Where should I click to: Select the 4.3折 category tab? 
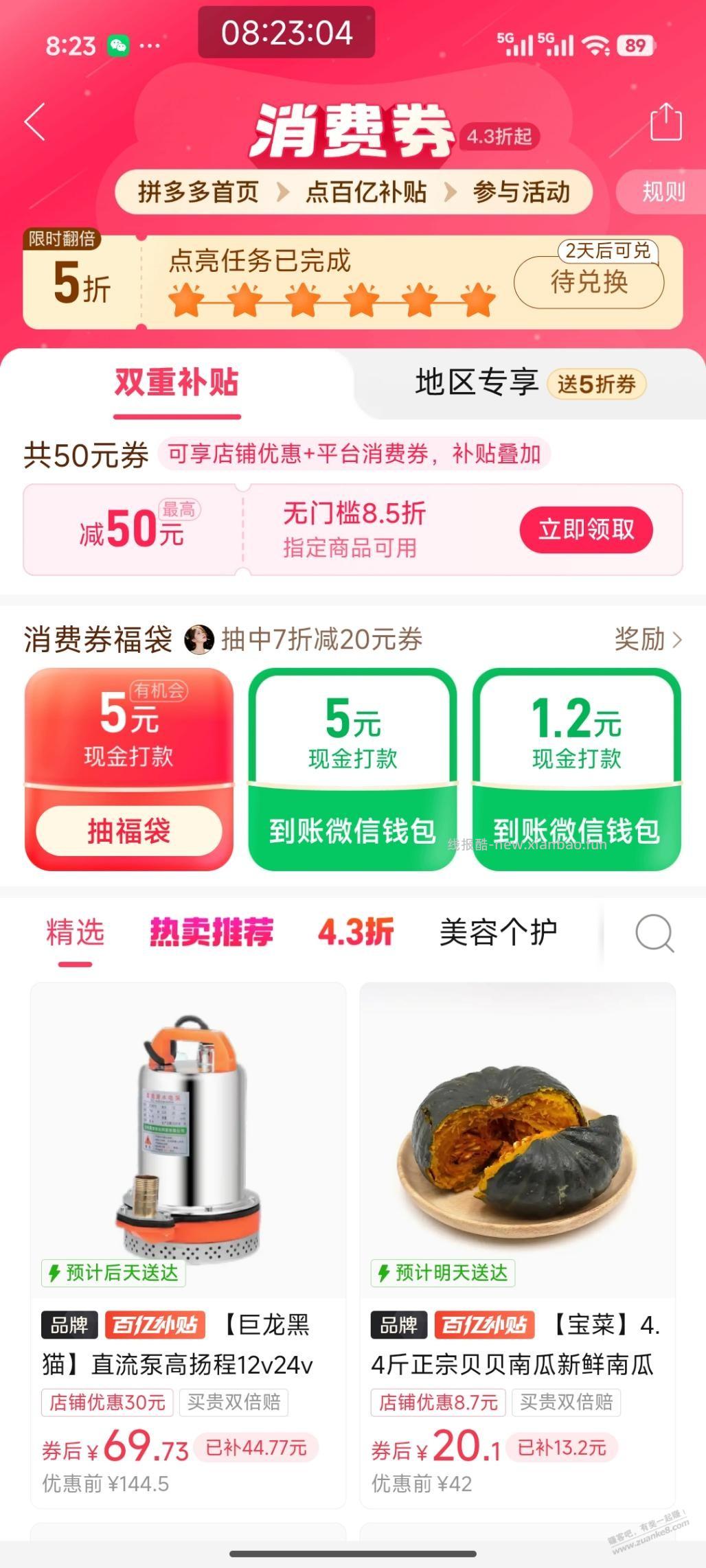click(x=356, y=932)
